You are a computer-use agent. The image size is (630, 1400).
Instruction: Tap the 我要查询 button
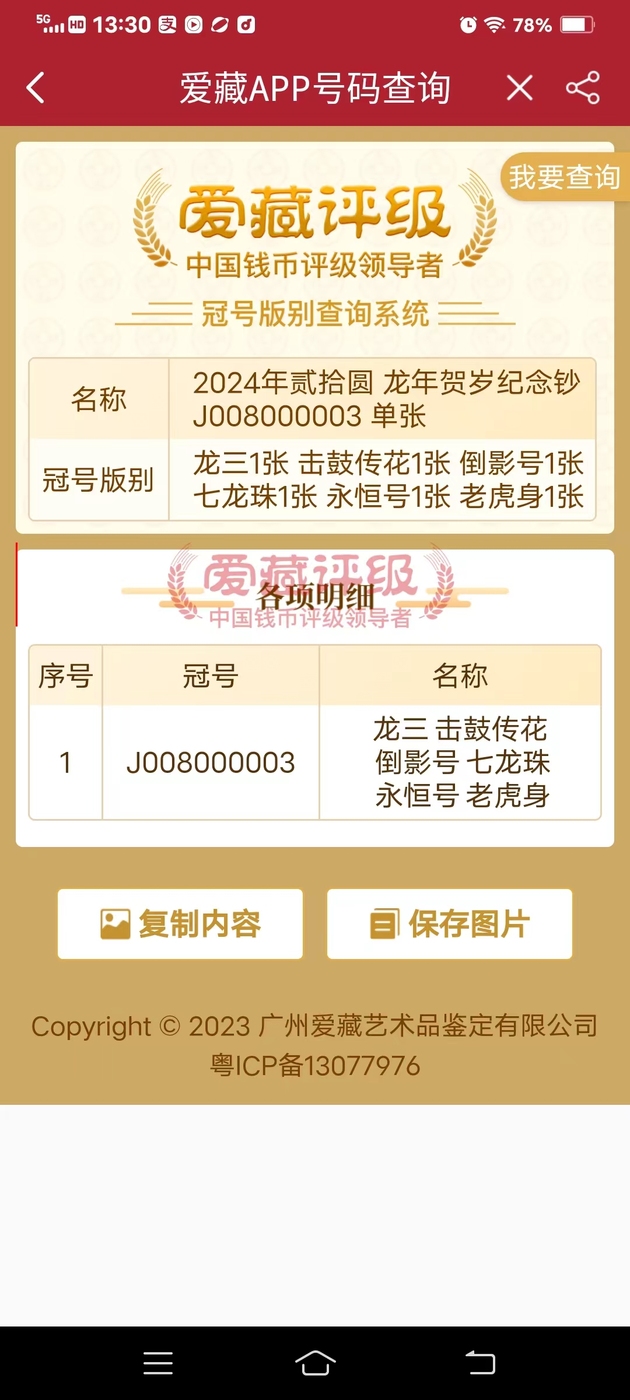click(x=565, y=177)
